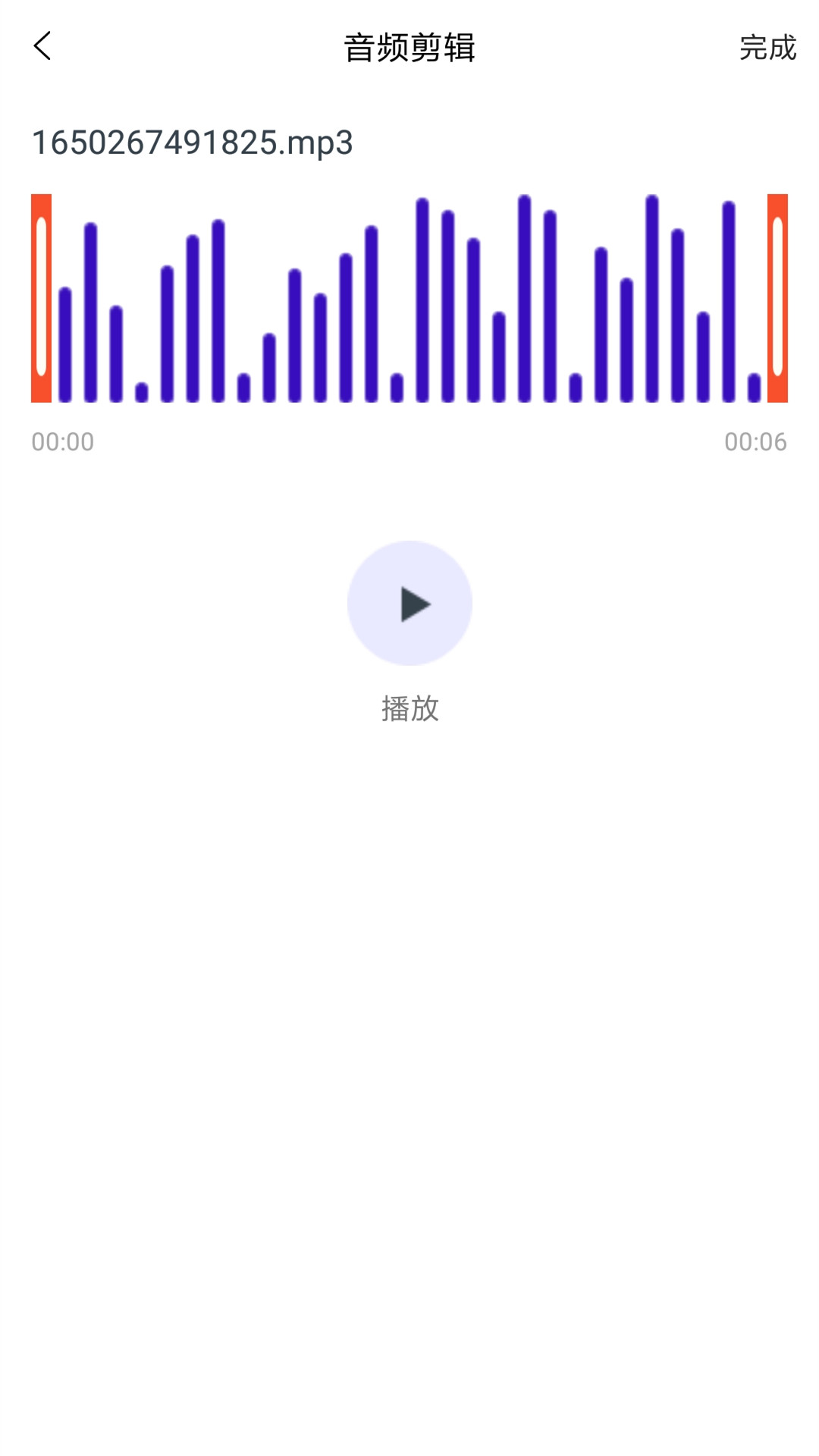This screenshot has height=1456, width=819.
Task: Click the 音频剪辑 title in the header
Action: (409, 47)
